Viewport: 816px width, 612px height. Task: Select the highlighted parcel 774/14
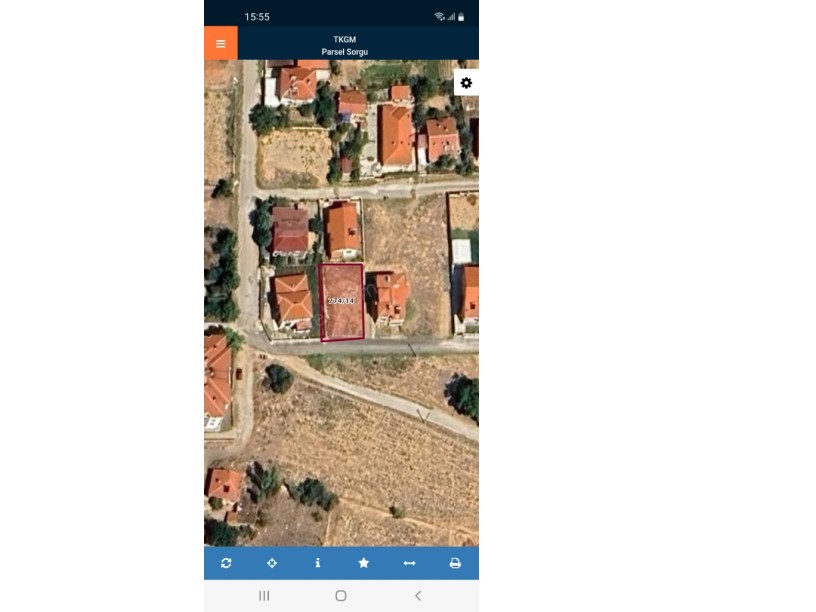tap(341, 302)
